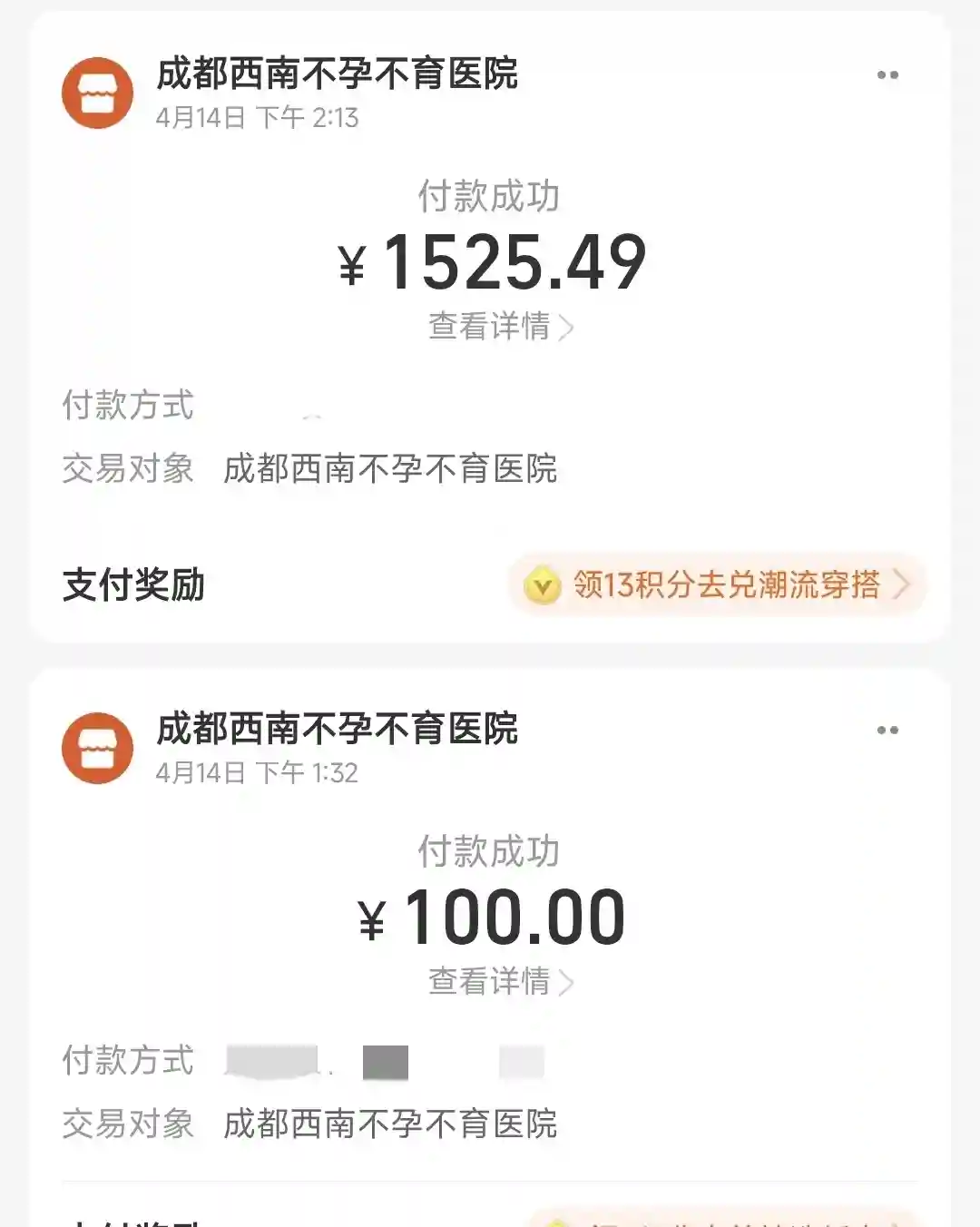Screen dimensions: 980x1227
Task: Open overflow menu on the ¥1525.49 payment card
Action: [x=887, y=75]
